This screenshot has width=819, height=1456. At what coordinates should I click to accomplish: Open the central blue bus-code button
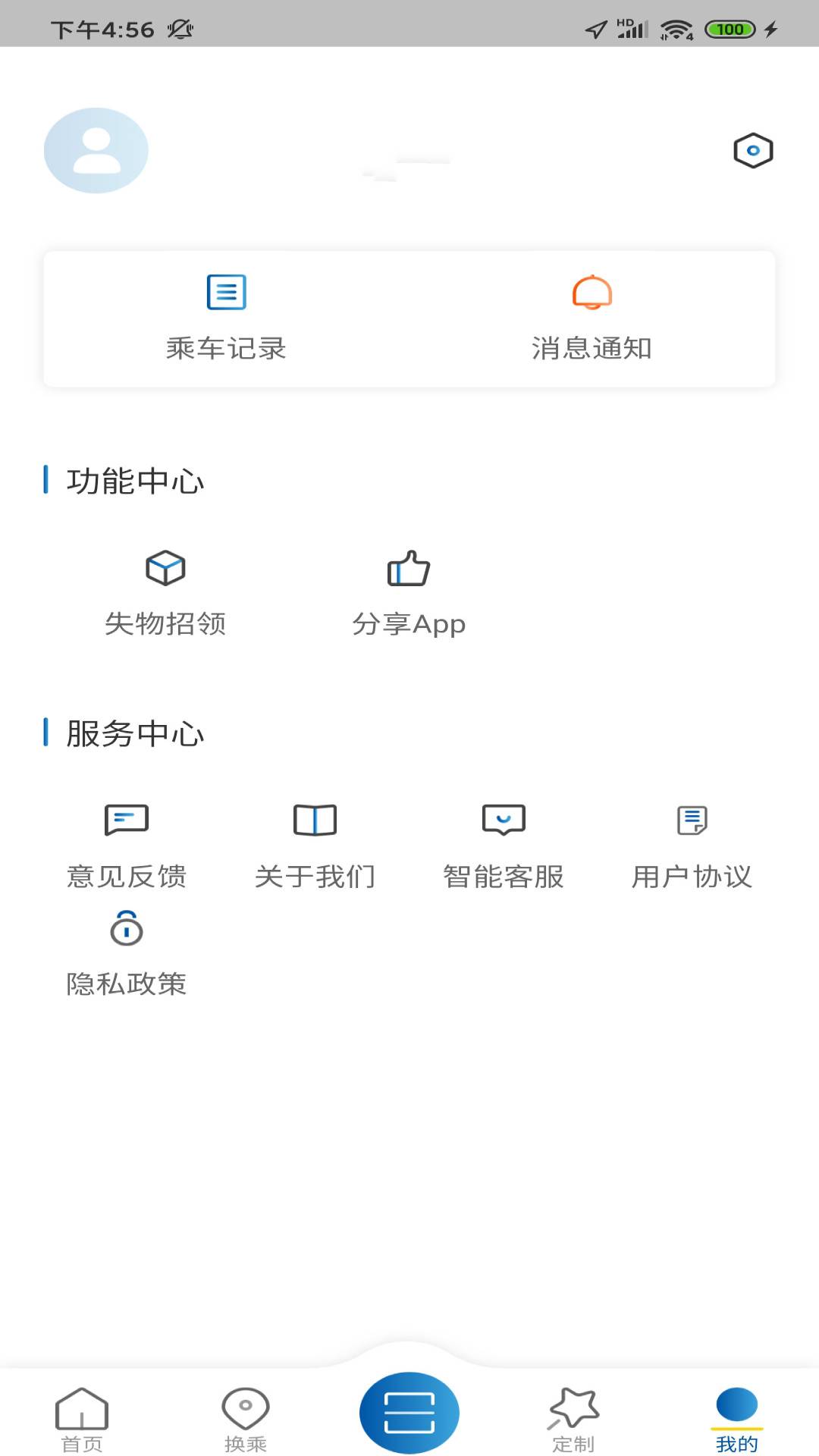tap(409, 1407)
